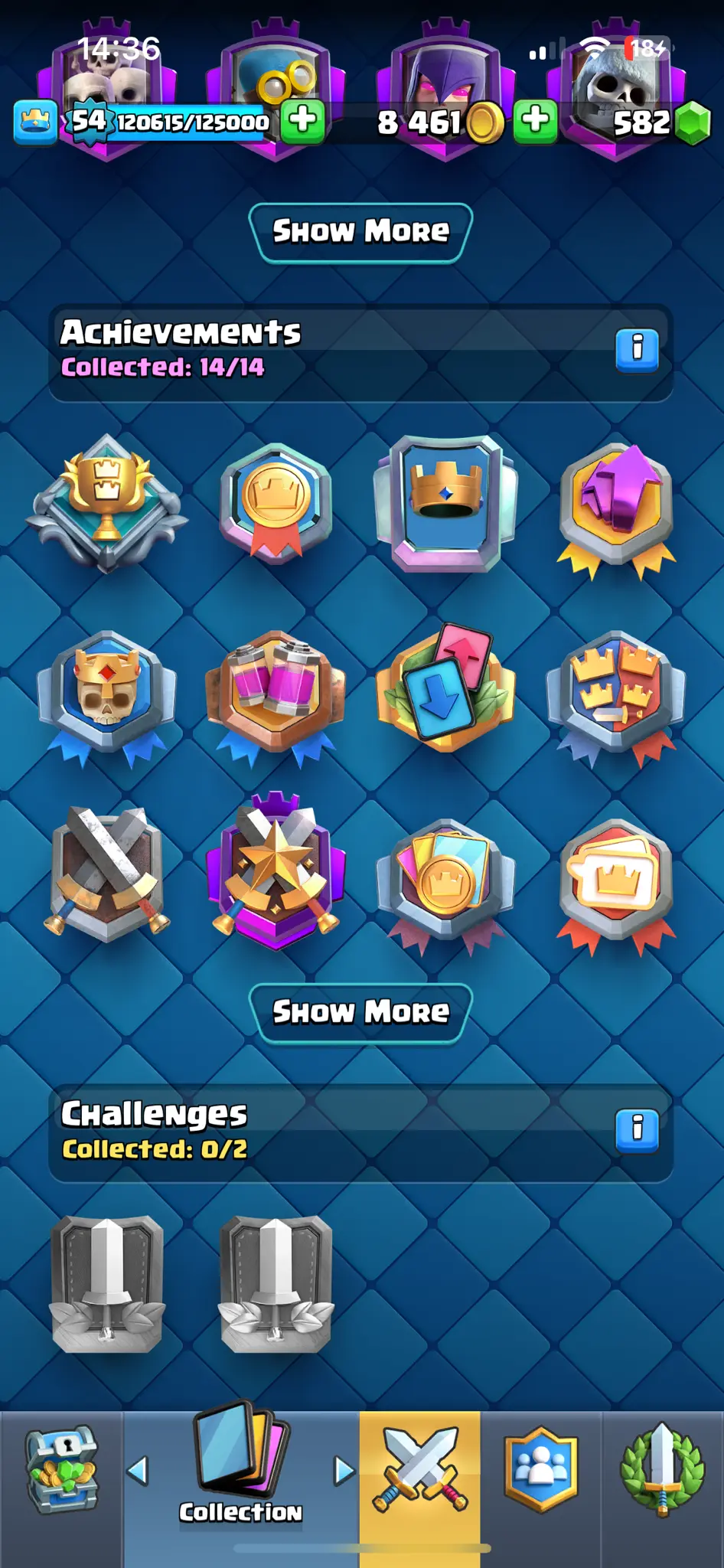The image size is (724, 1568).
Task: Open the Challenges info button
Action: 637,1131
